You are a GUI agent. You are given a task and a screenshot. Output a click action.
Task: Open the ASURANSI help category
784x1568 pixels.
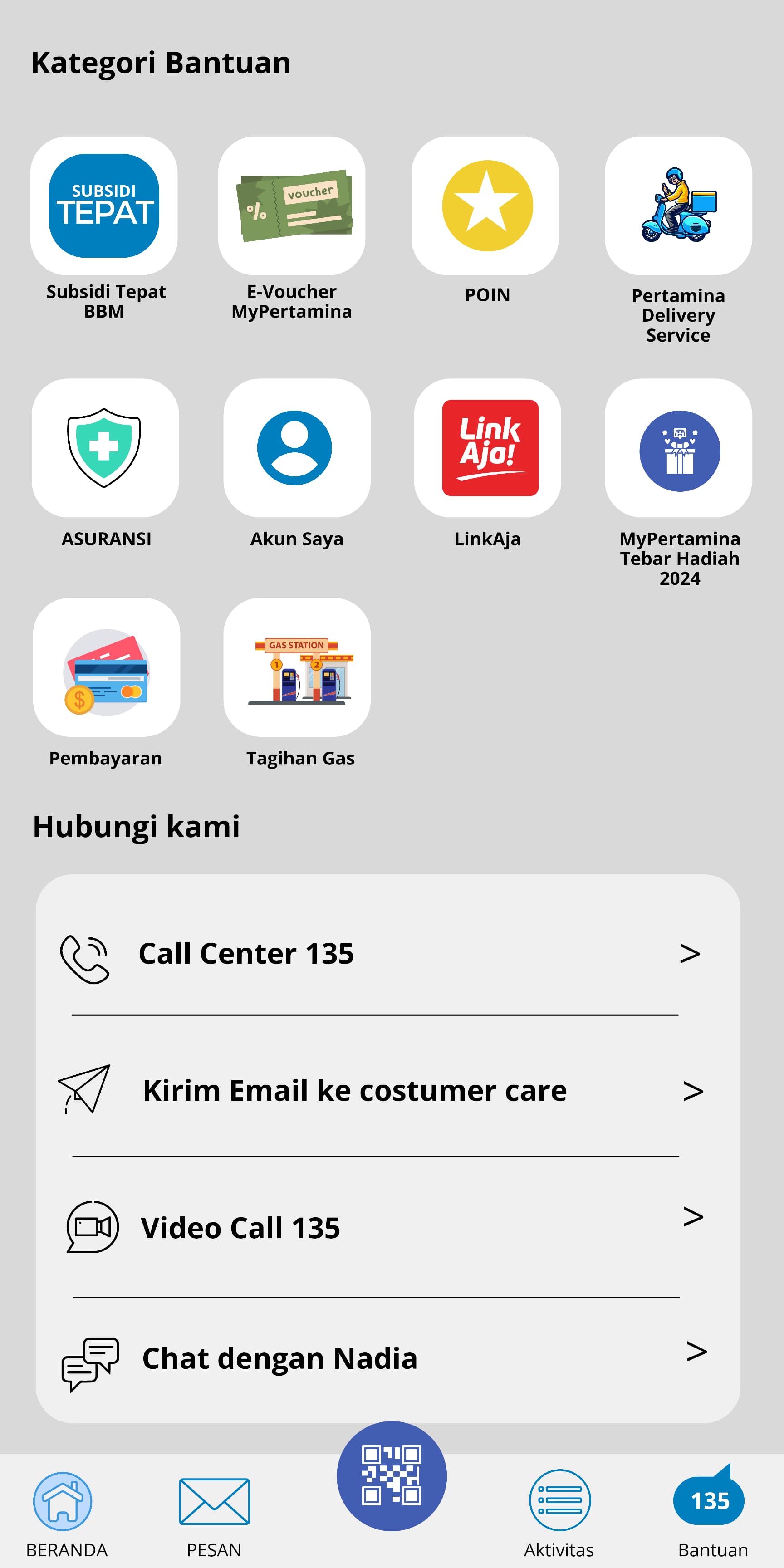click(x=105, y=448)
